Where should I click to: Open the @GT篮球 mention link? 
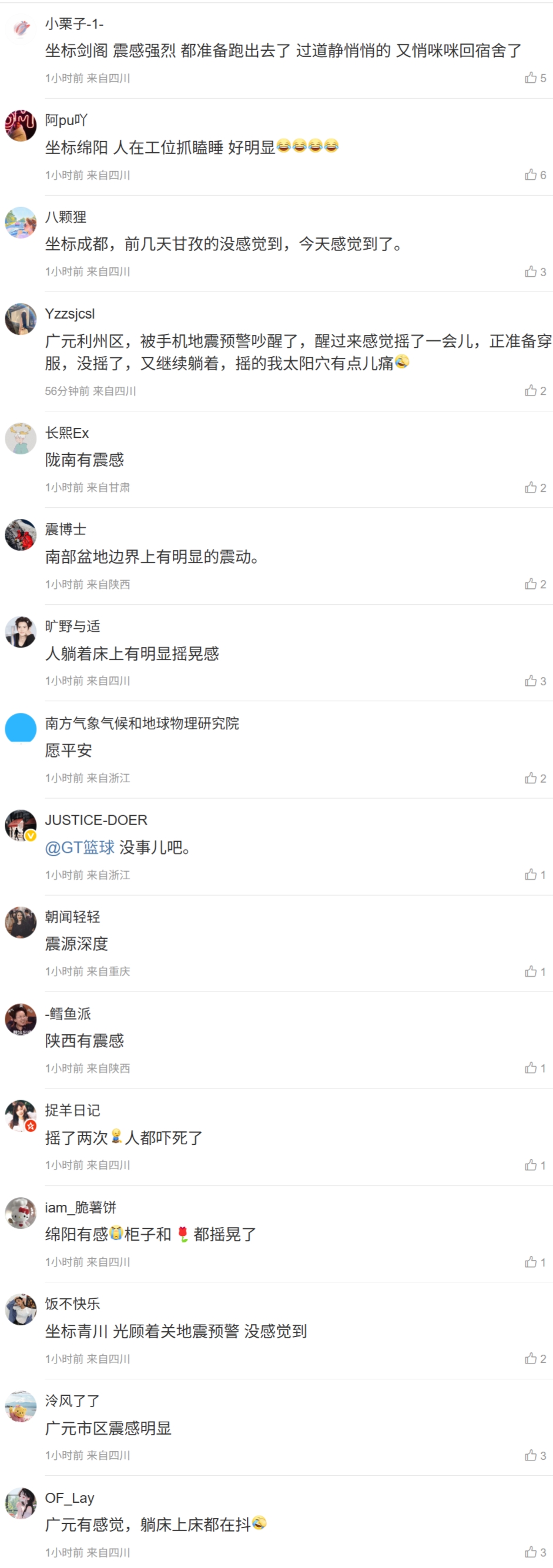point(80,847)
